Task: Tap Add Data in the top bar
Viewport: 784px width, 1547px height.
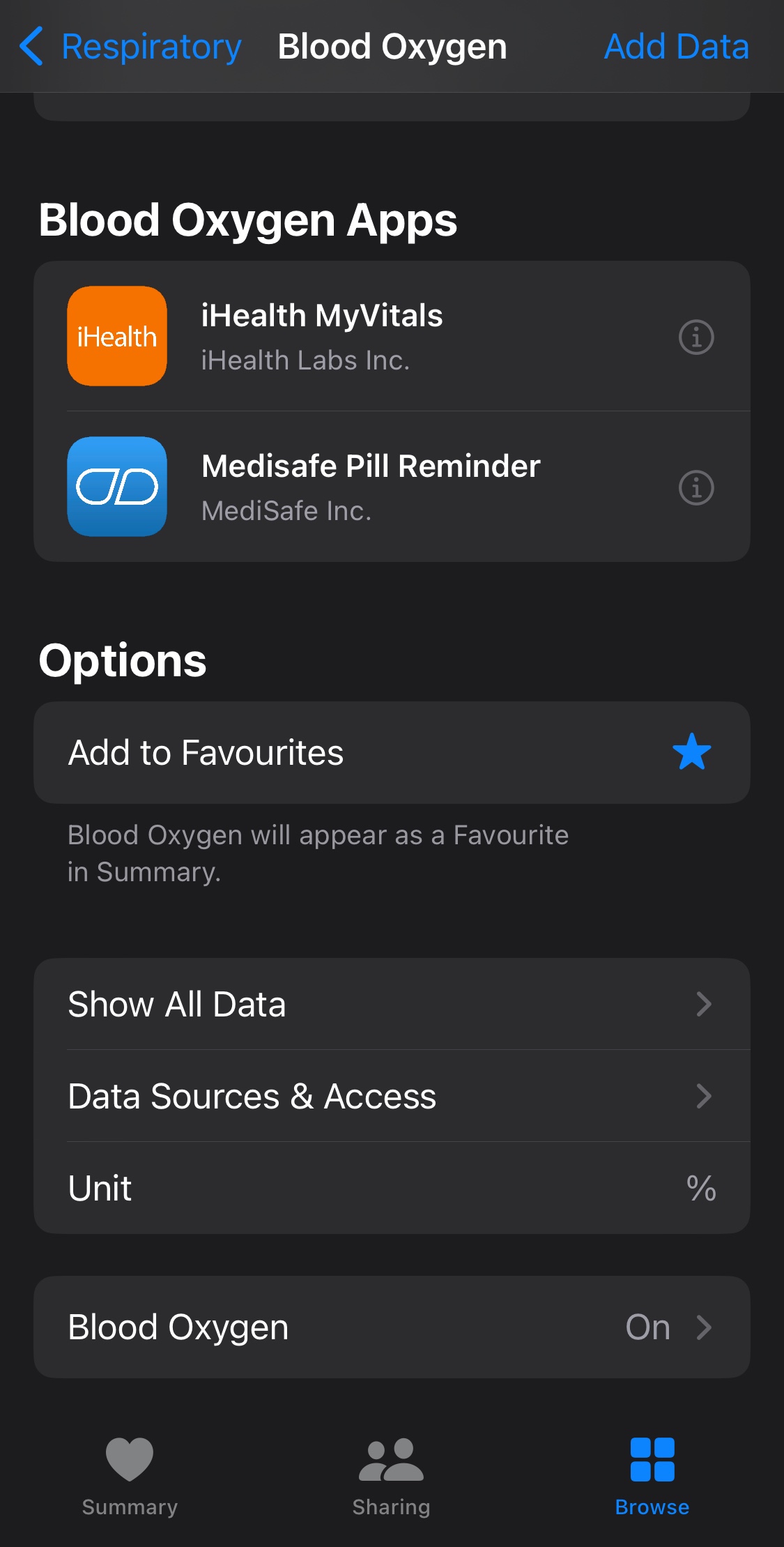Action: (676, 47)
